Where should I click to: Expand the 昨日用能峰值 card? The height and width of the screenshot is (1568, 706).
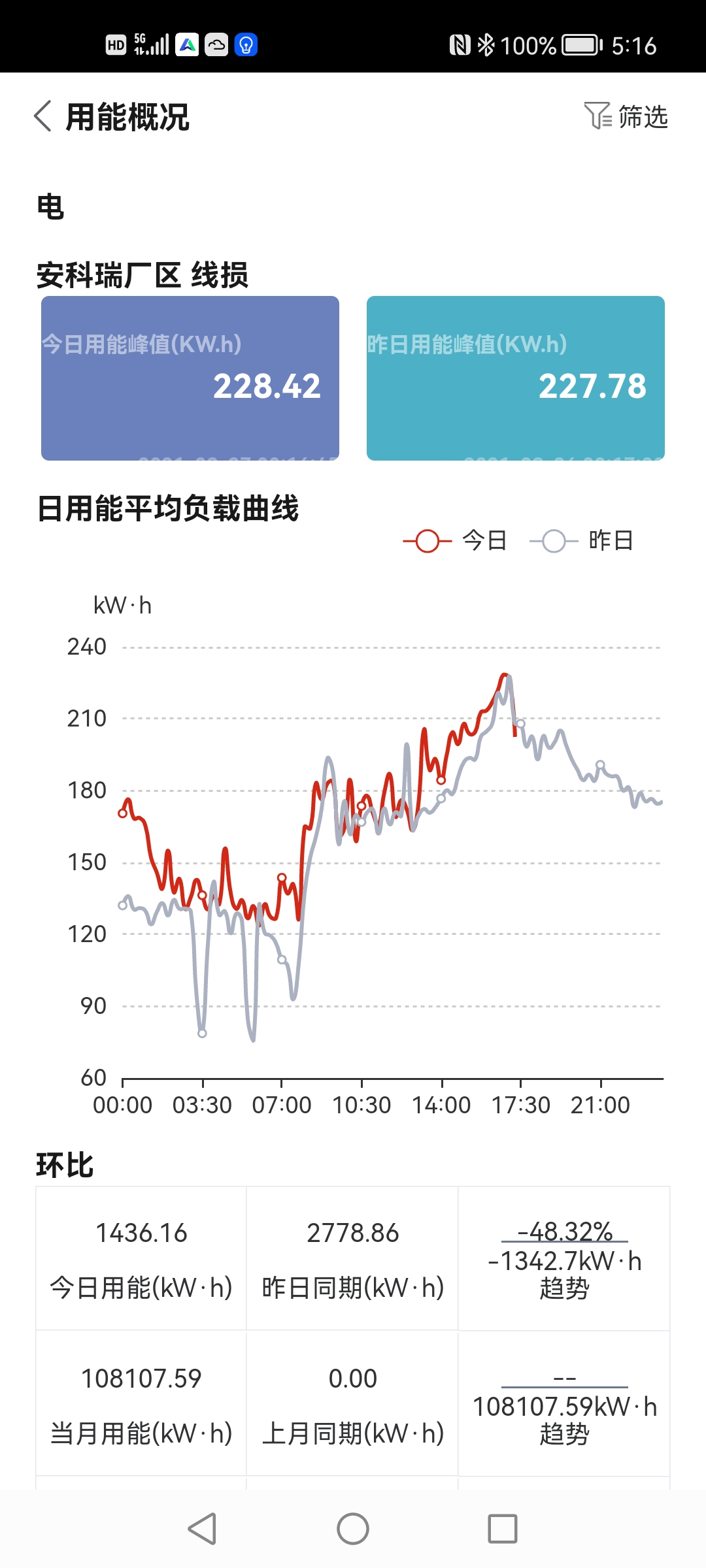[516, 378]
